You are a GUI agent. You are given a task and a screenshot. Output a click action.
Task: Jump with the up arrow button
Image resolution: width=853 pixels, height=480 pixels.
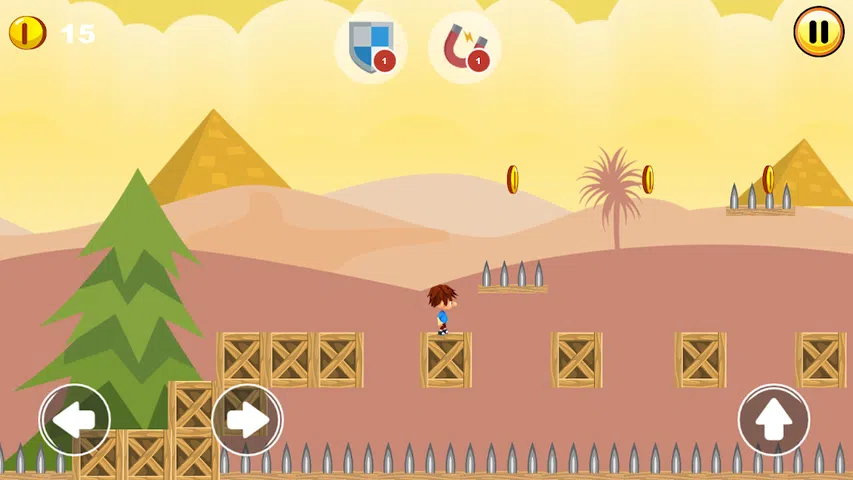click(773, 420)
